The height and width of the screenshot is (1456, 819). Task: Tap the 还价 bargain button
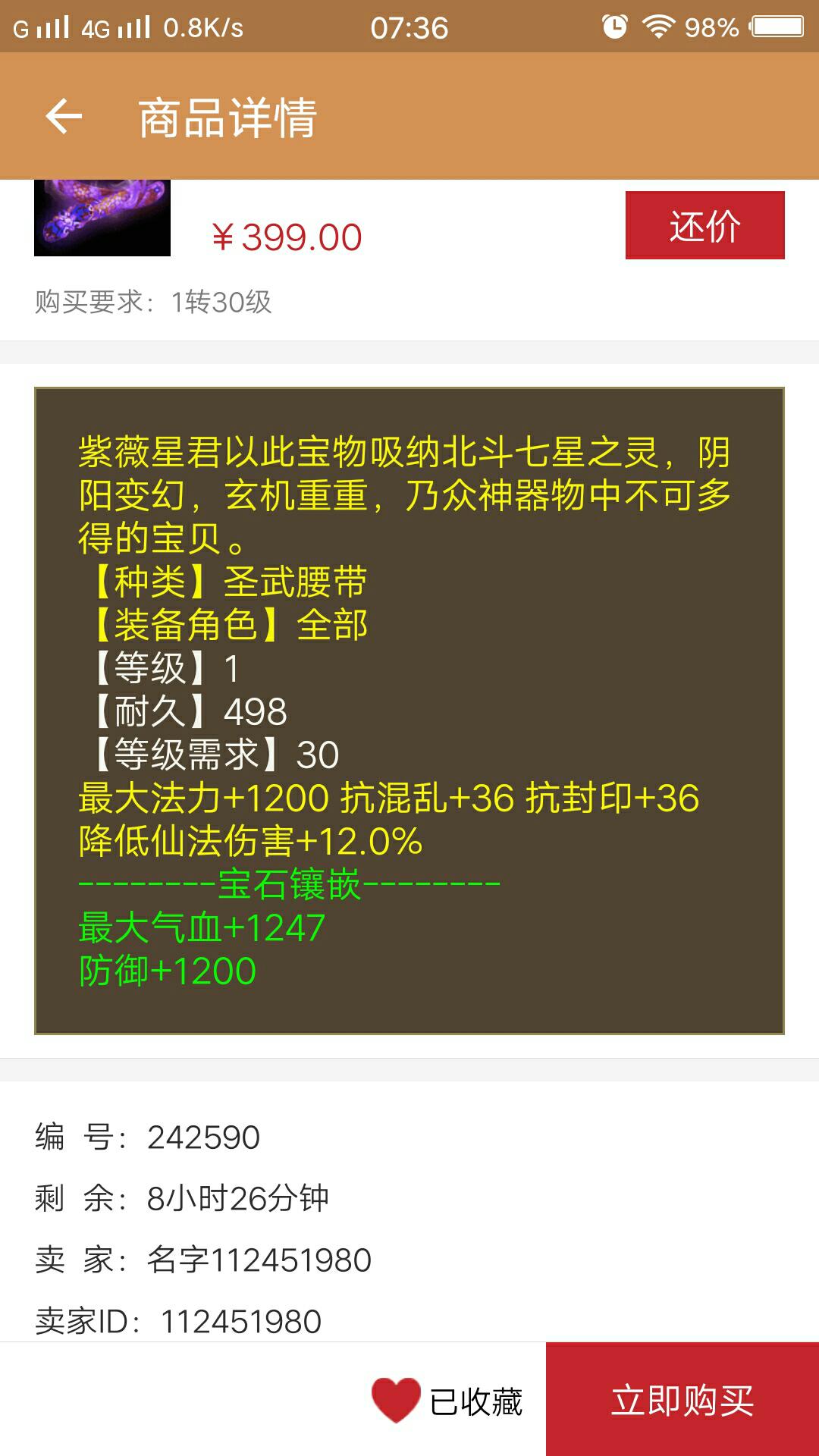pos(704,226)
